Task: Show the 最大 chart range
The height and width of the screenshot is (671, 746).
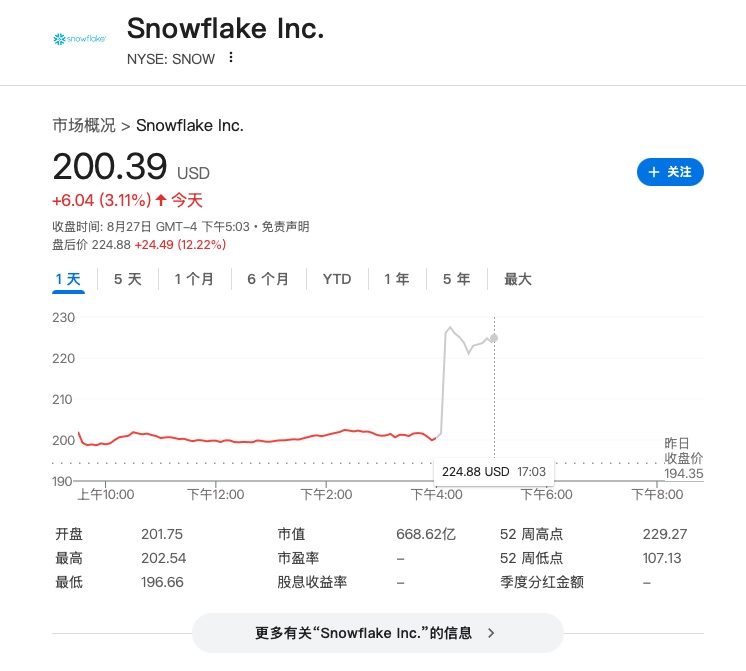Action: pos(518,279)
